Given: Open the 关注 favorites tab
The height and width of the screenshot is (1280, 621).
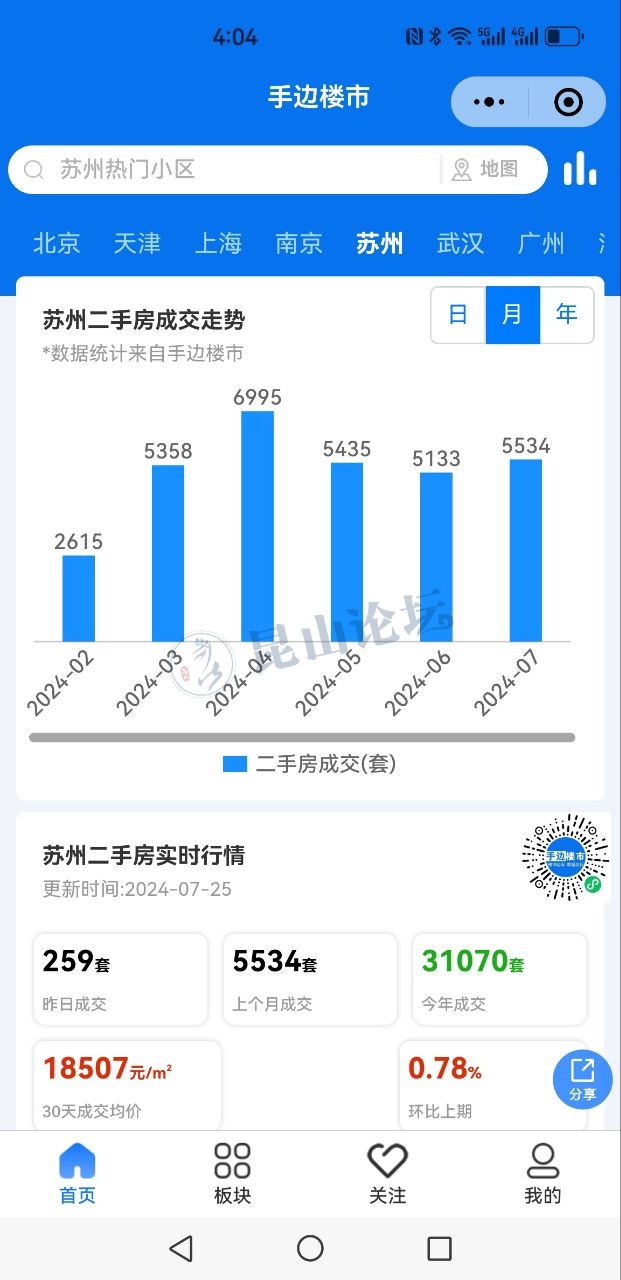Looking at the screenshot, I should pos(387,1174).
